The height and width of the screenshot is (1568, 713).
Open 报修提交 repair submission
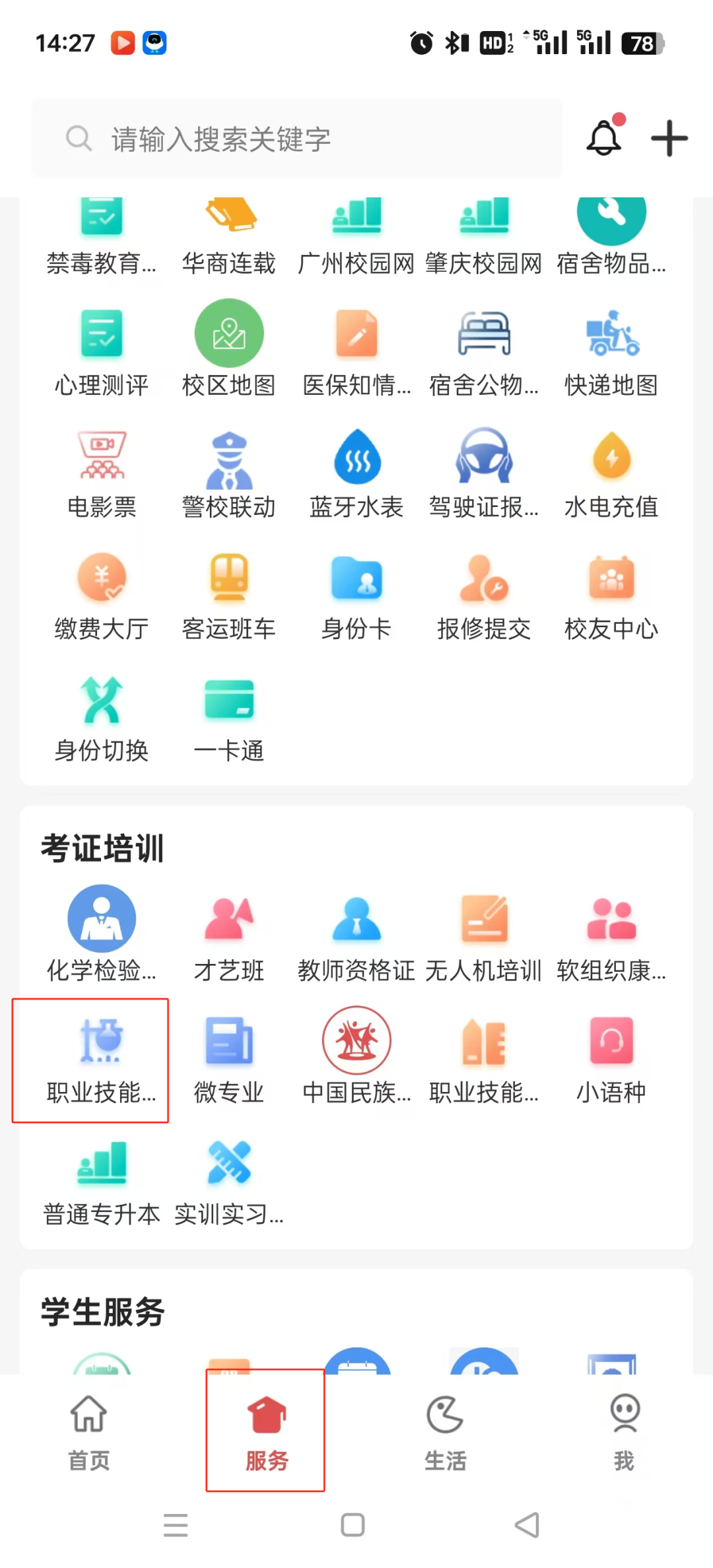tap(484, 592)
